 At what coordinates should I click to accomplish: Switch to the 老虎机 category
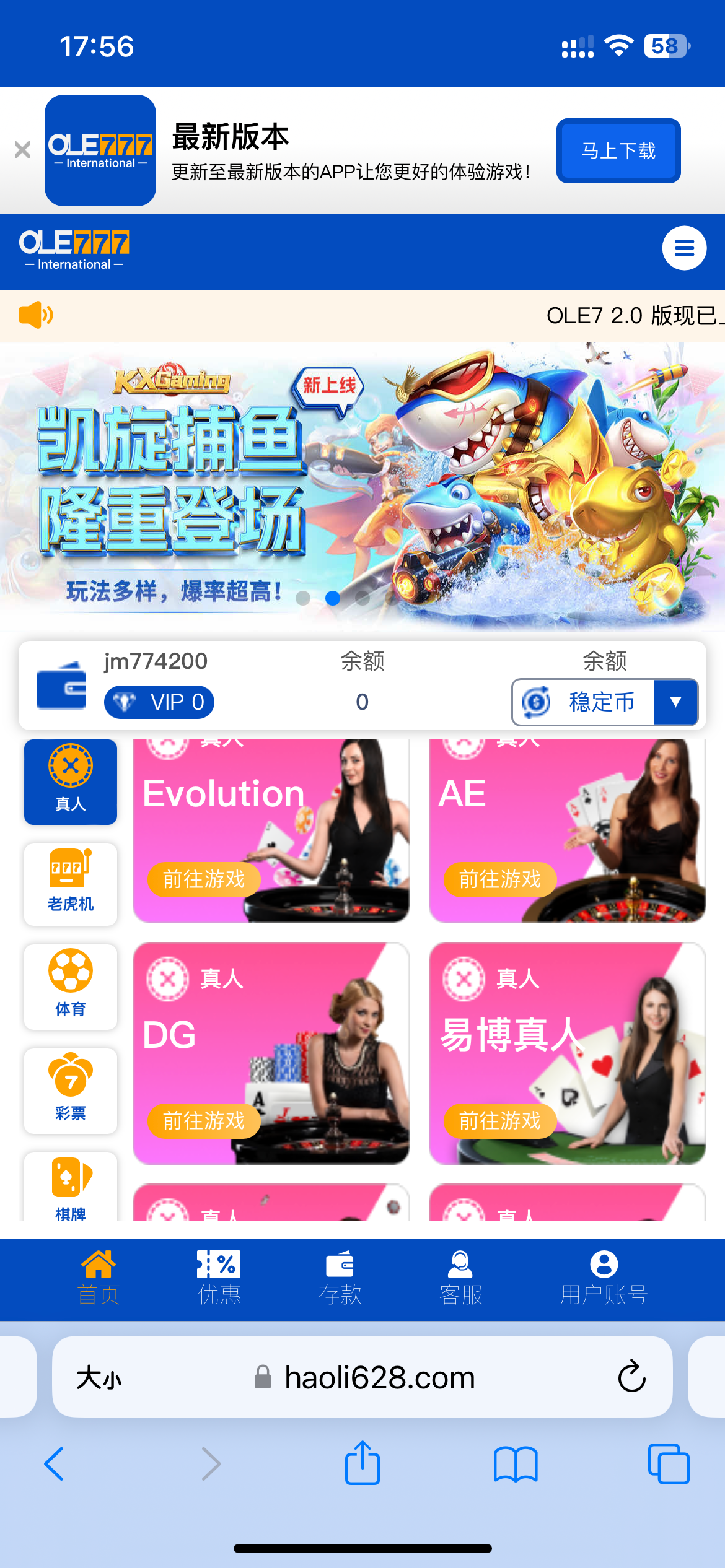(x=71, y=884)
